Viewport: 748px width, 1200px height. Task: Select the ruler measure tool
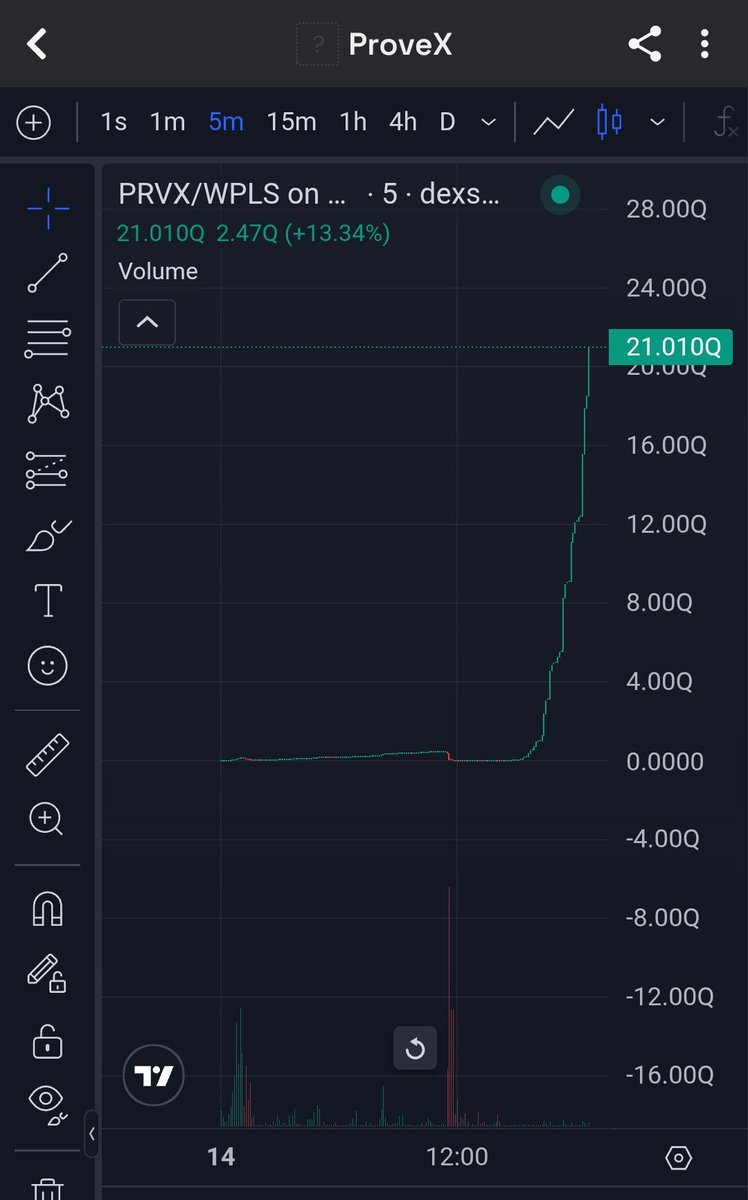pyautogui.click(x=47, y=755)
